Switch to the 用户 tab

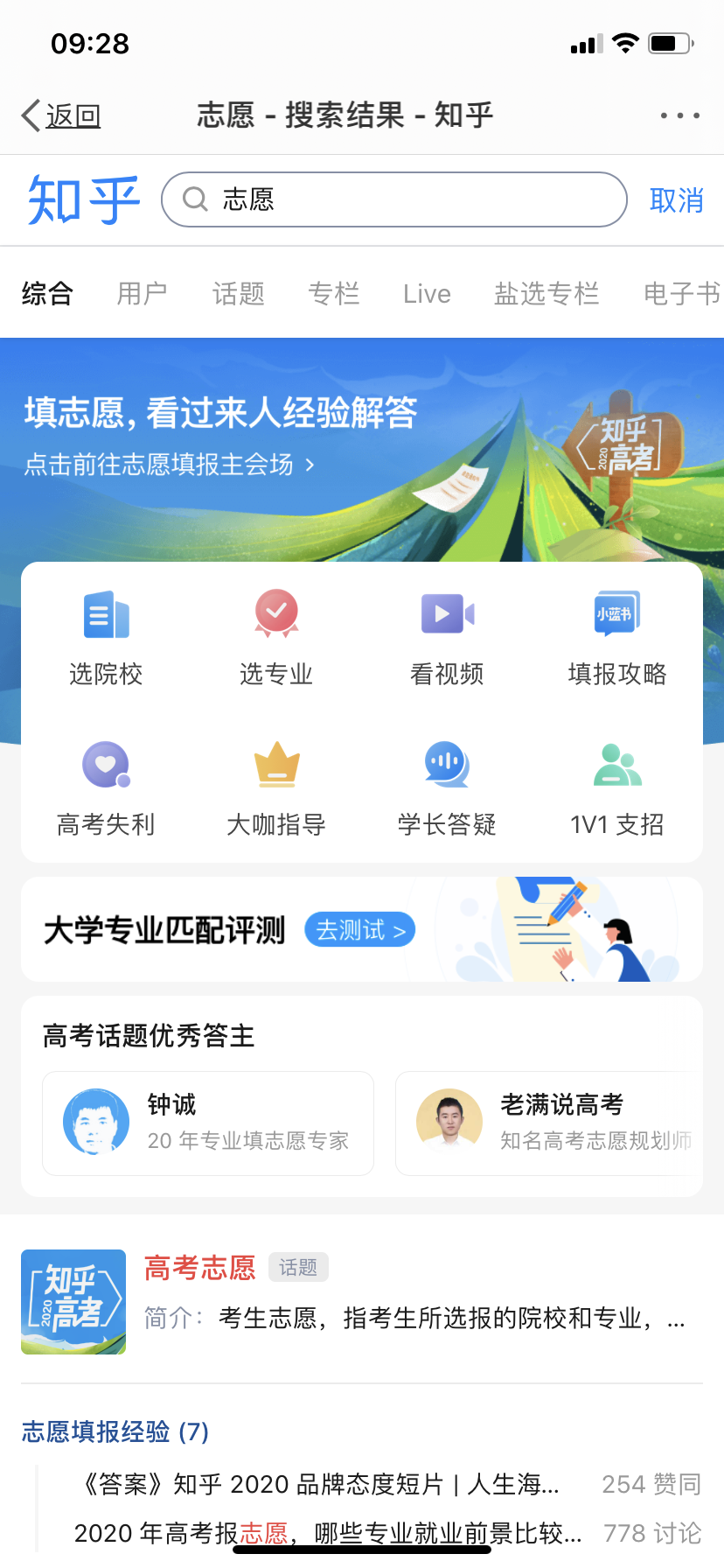pos(142,294)
